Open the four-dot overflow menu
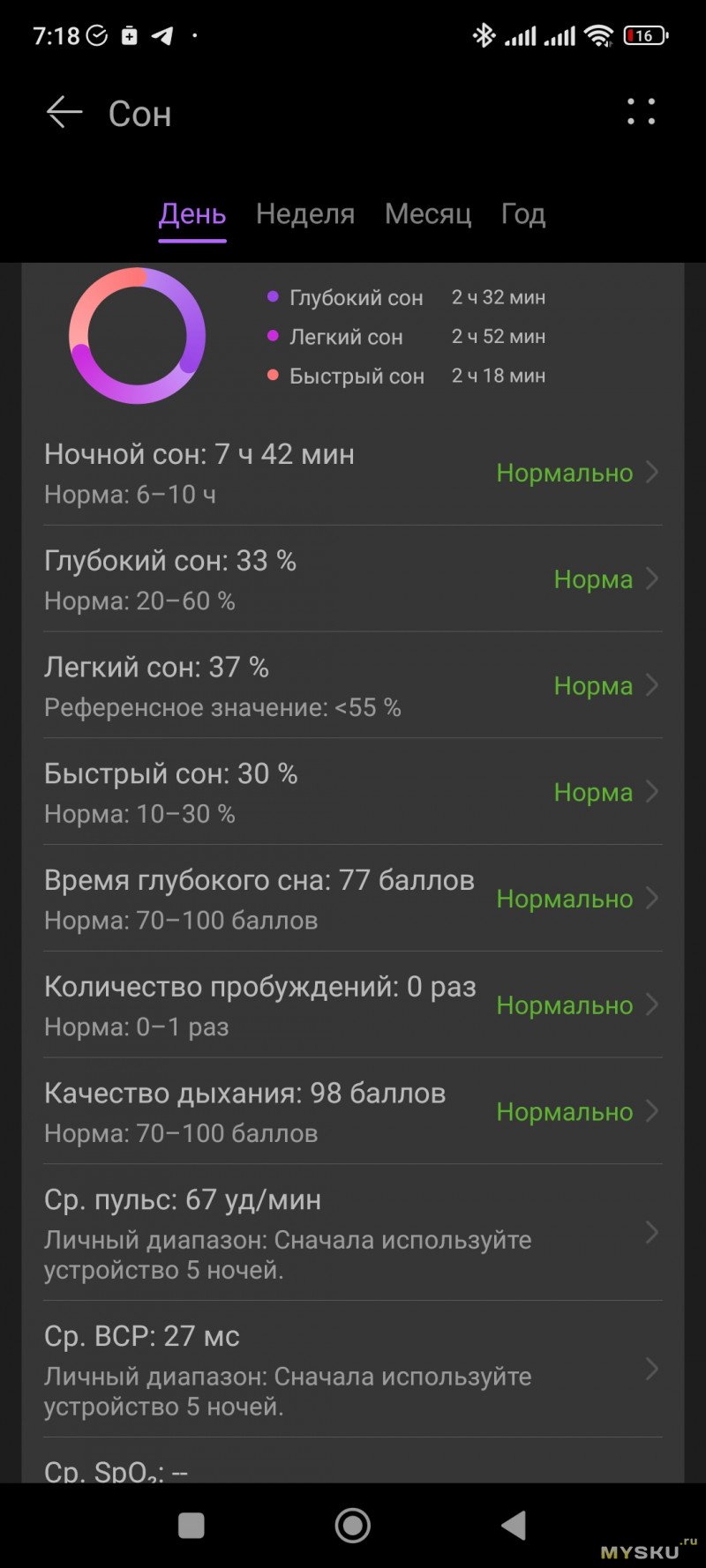The width and height of the screenshot is (706, 1568). 642,112
